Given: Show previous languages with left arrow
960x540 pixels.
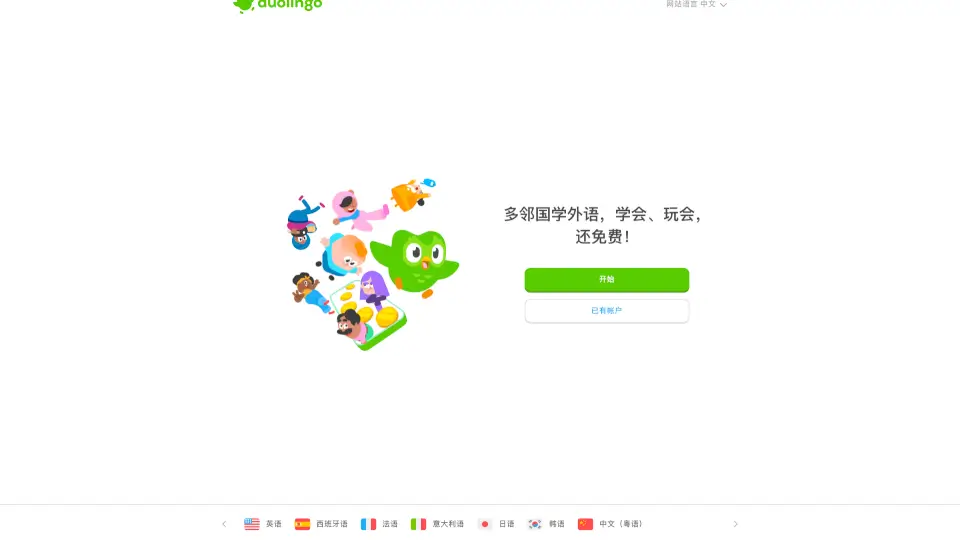Looking at the screenshot, I should click(x=224, y=524).
